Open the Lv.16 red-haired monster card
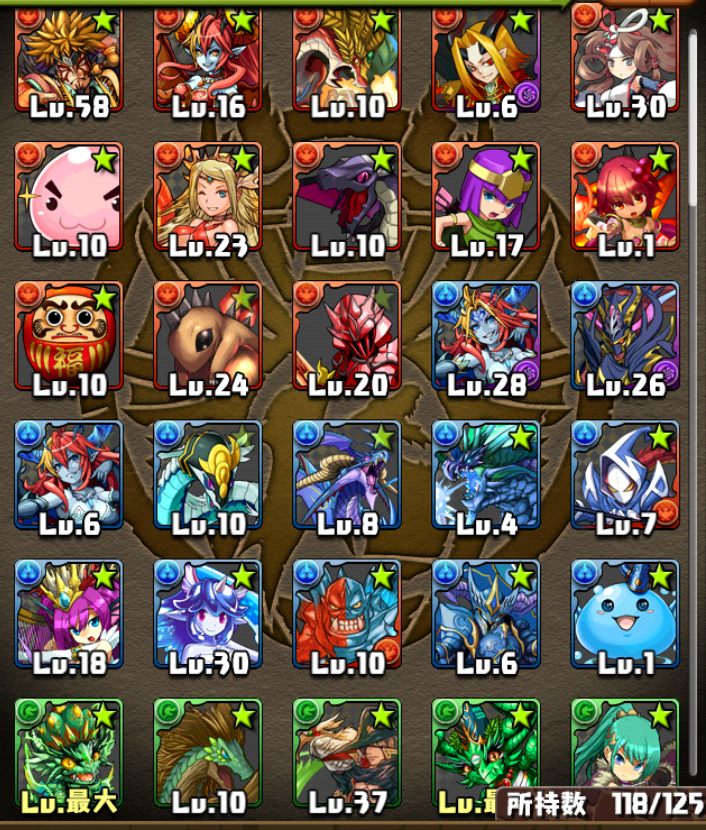 [207, 60]
